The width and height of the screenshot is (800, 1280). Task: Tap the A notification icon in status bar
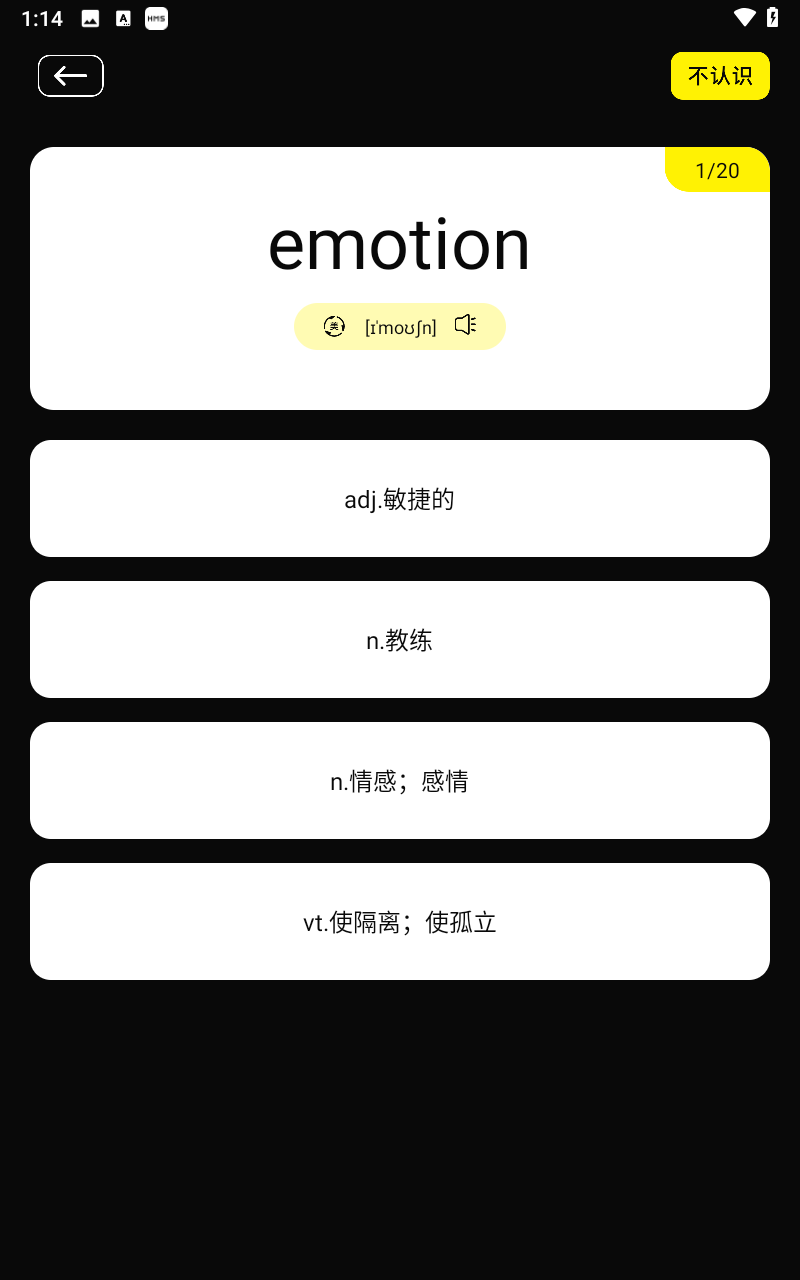pyautogui.click(x=122, y=18)
